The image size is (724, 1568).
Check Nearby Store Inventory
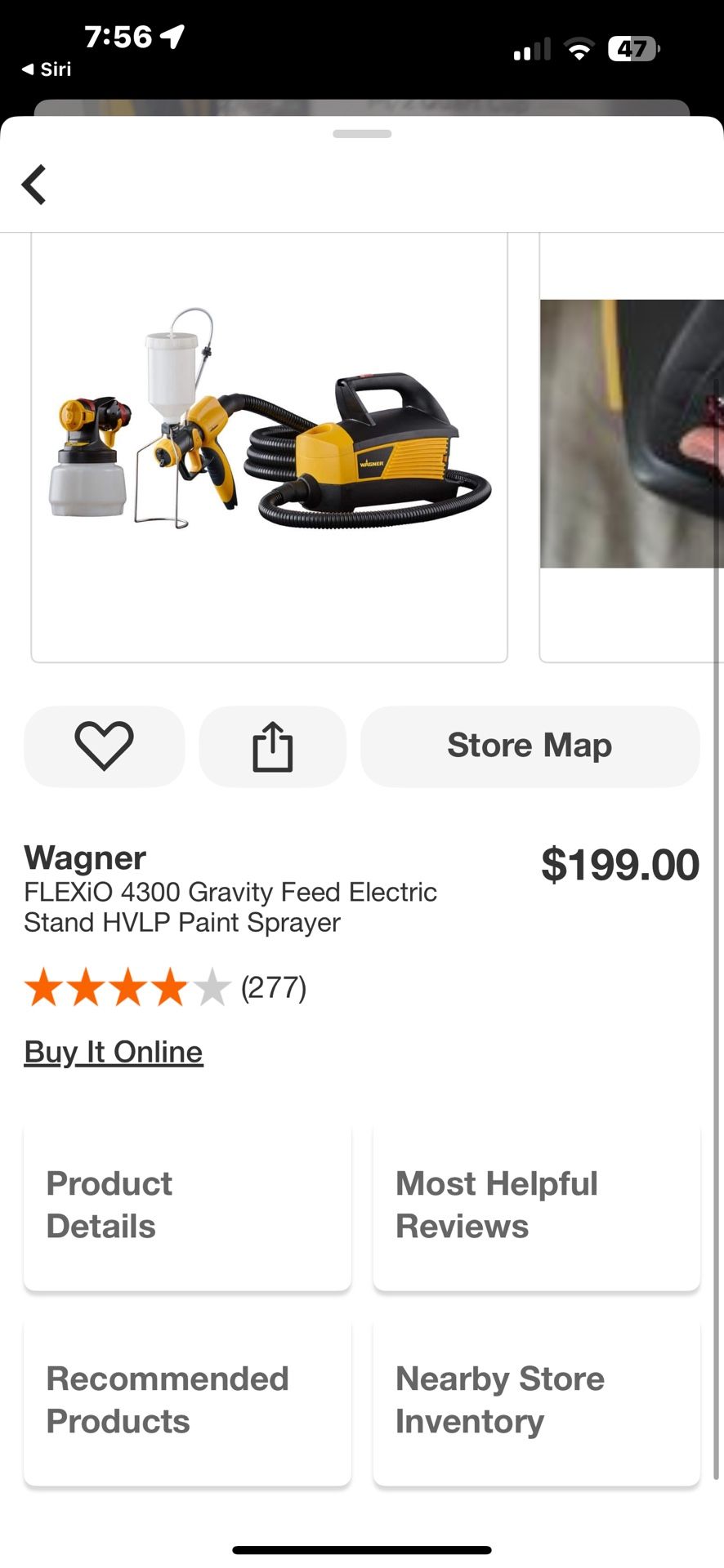click(x=536, y=1400)
